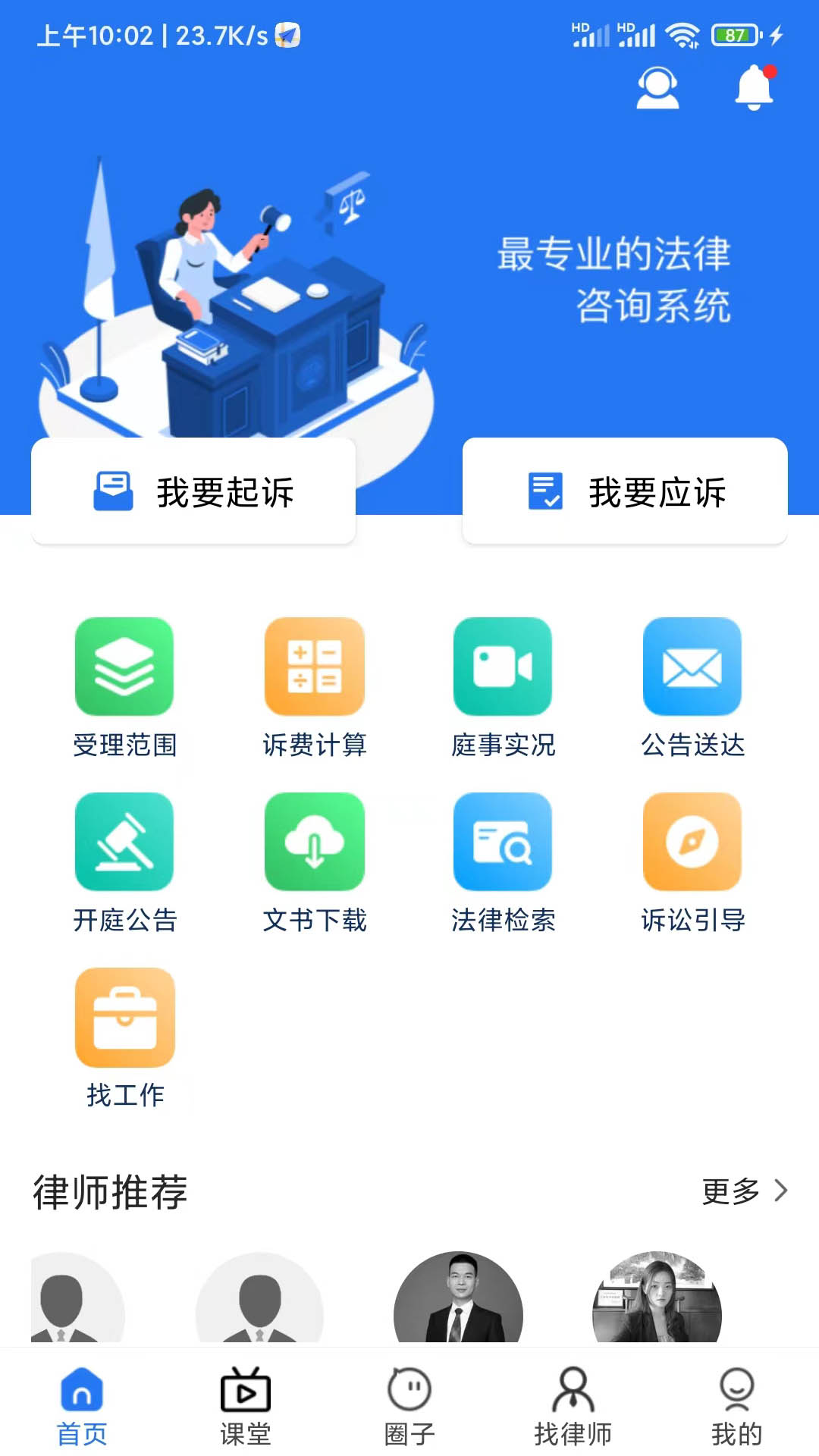Open 找工作
The height and width of the screenshot is (1456, 819).
(x=124, y=1038)
